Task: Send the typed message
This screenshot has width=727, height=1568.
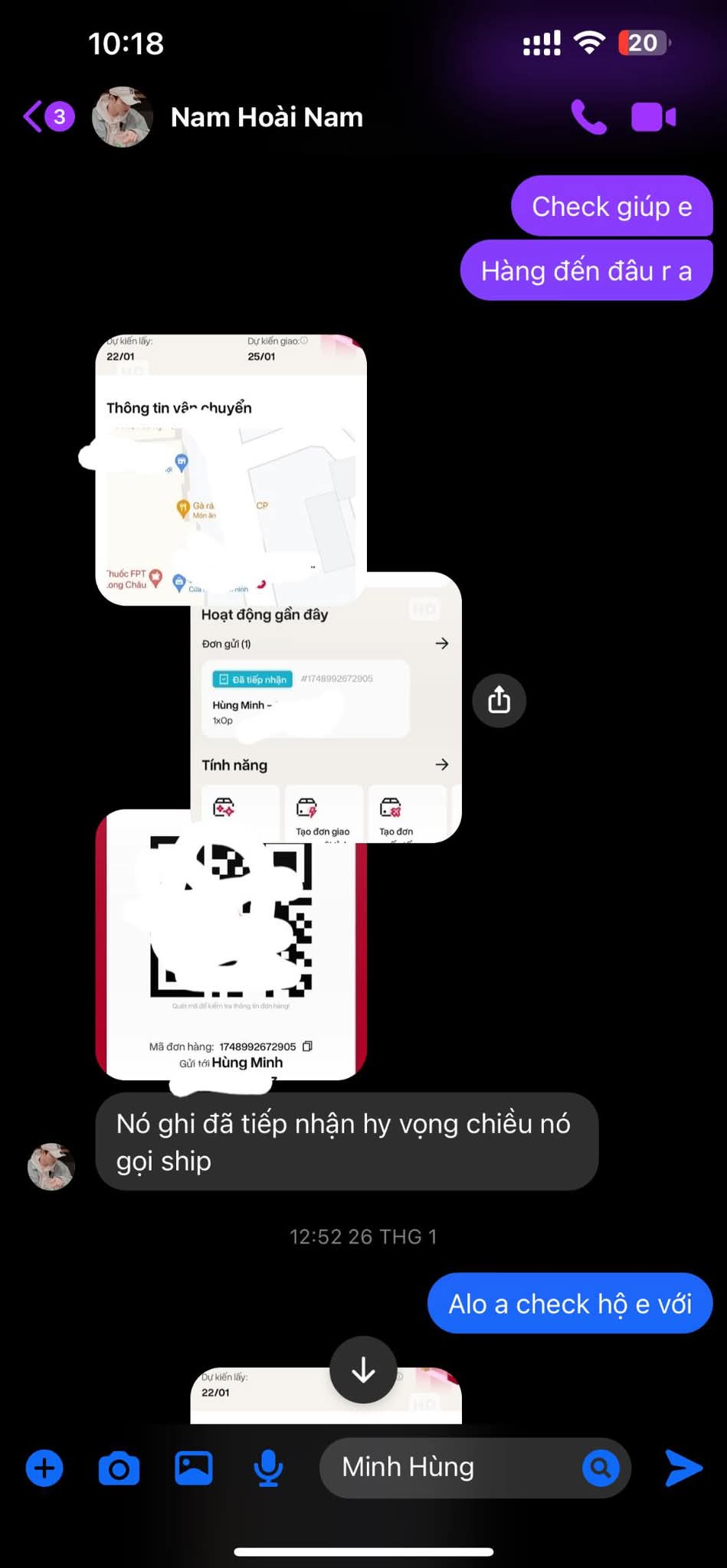Action: [x=683, y=1468]
